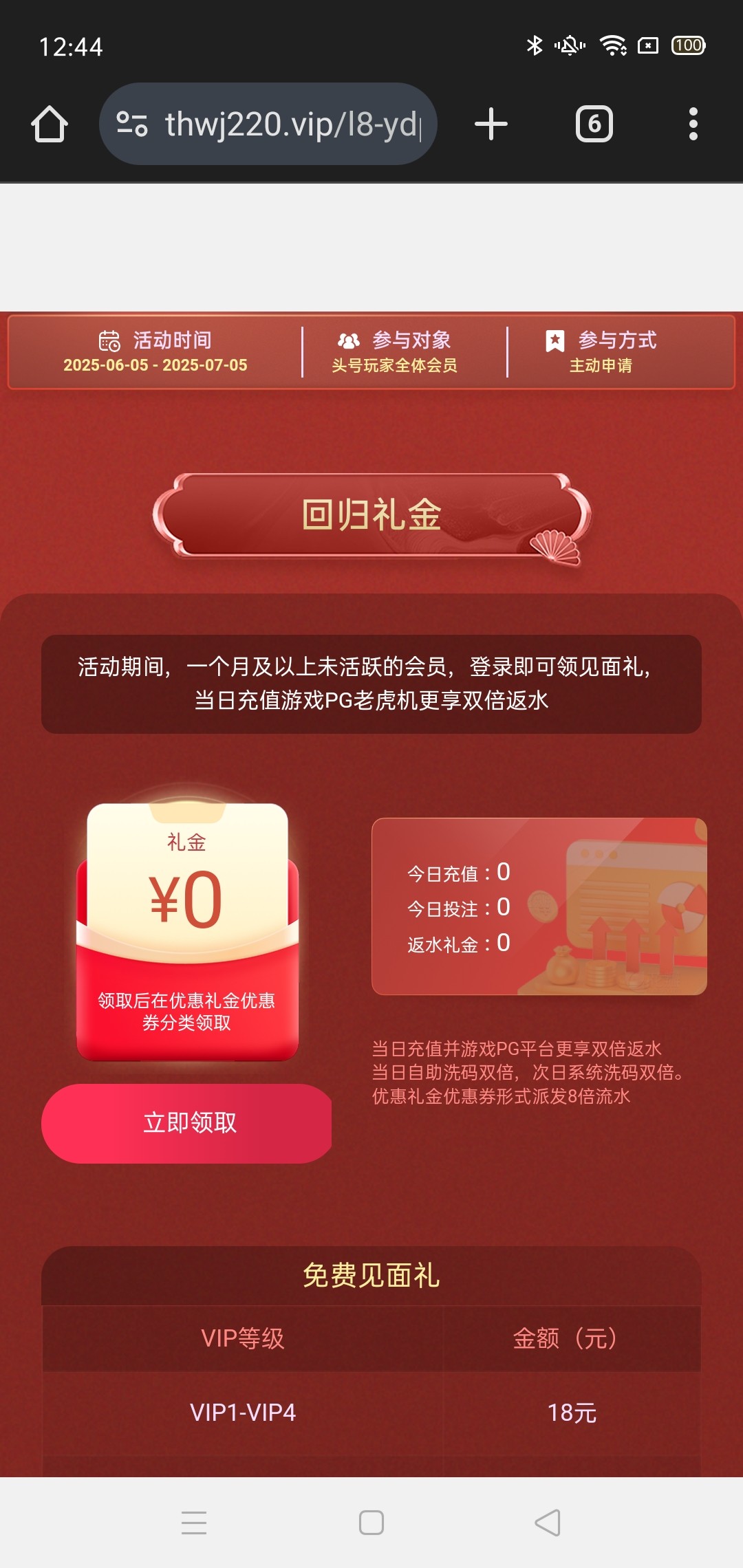Viewport: 743px width, 1568px height.
Task: Open the browser overflow menu
Action: pyautogui.click(x=693, y=124)
